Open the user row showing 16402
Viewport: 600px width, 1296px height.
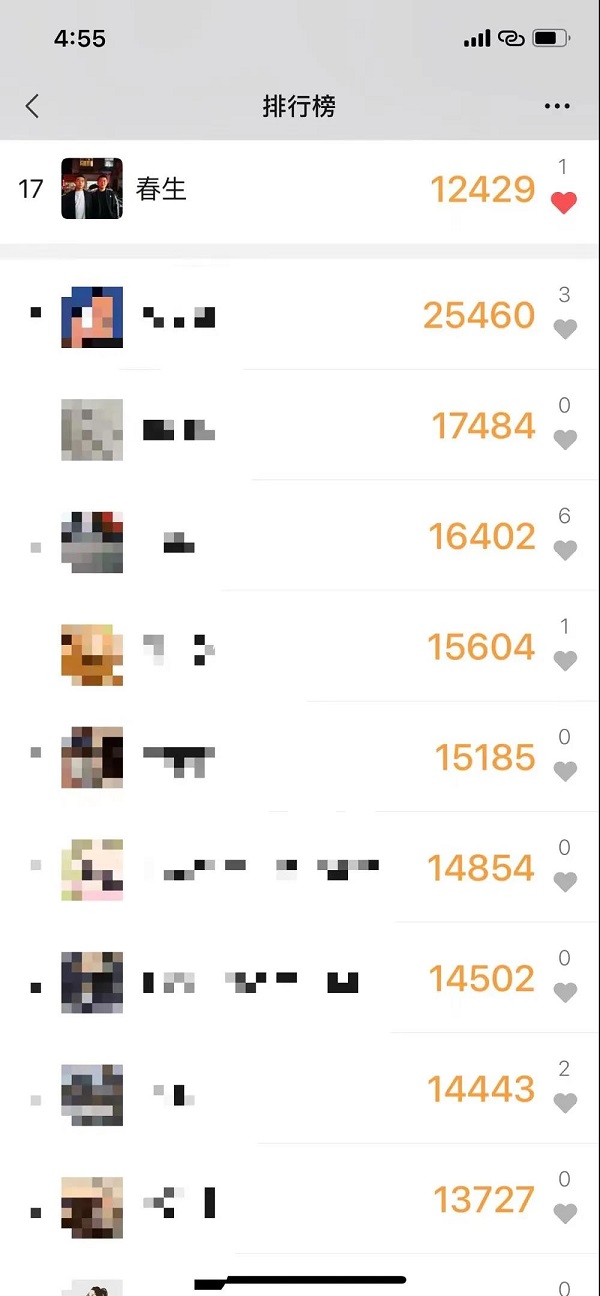click(x=280, y=538)
